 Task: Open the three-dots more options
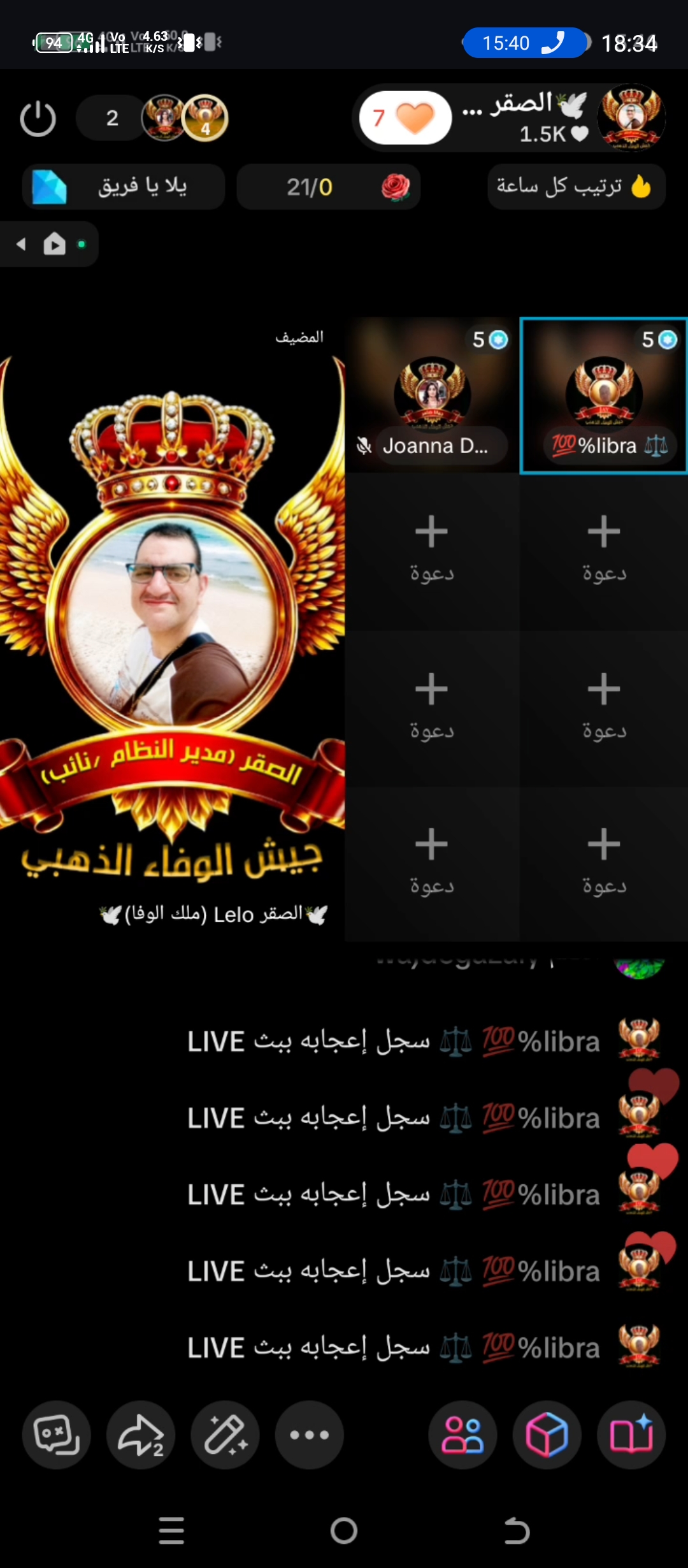[x=309, y=1435]
